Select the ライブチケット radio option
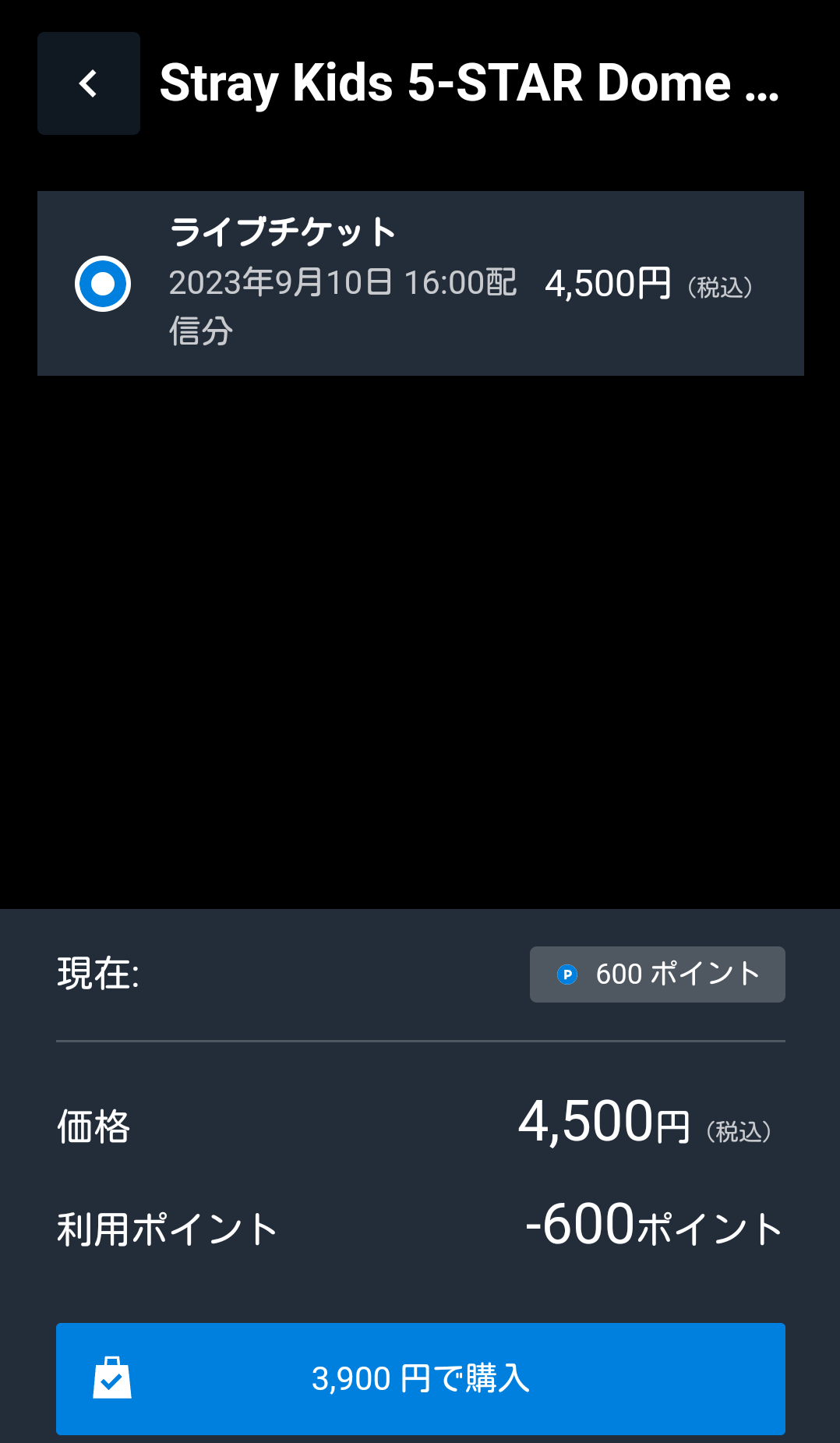Screen dimensions: 840x1443 (x=103, y=284)
